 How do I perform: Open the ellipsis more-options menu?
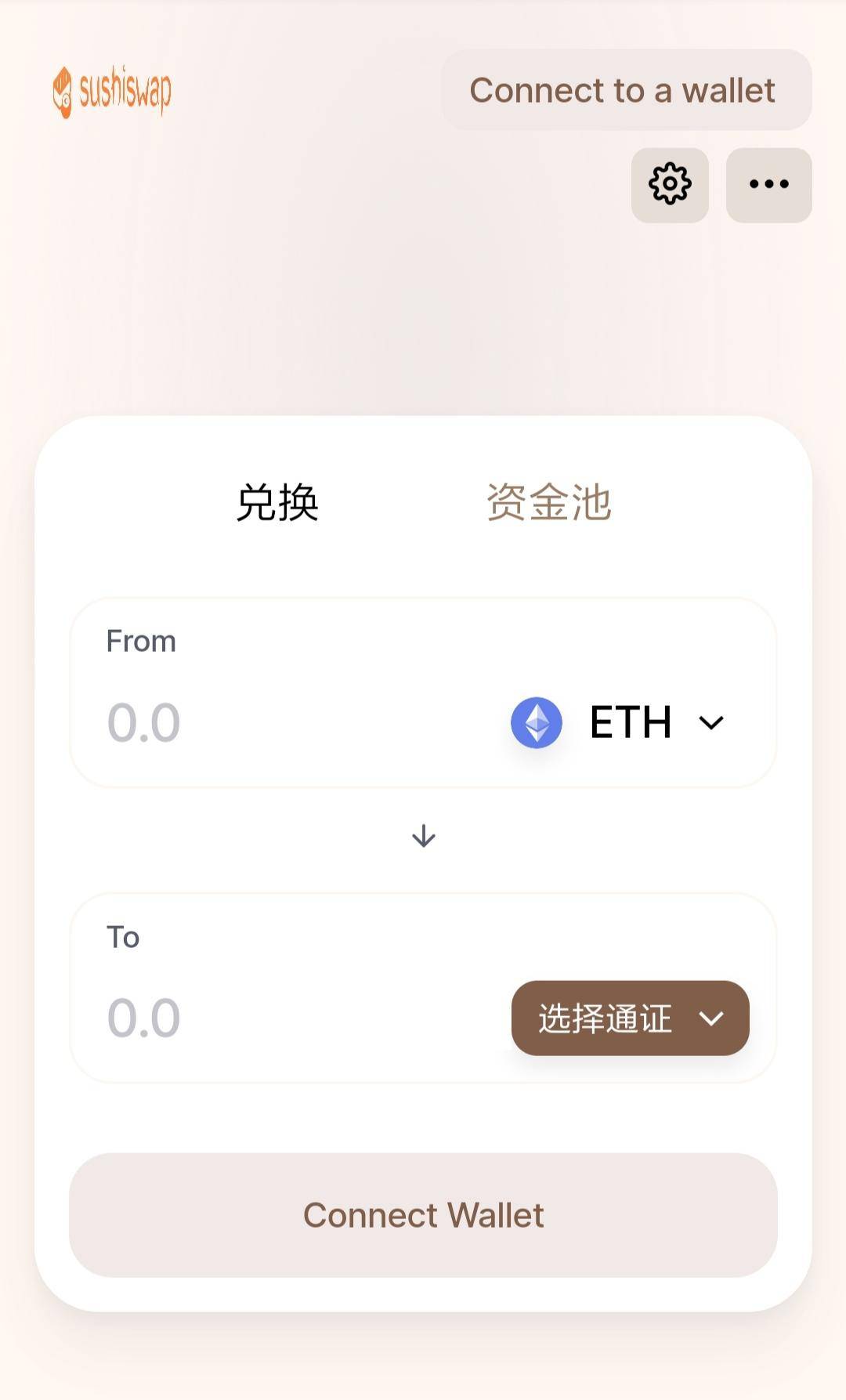click(x=768, y=184)
